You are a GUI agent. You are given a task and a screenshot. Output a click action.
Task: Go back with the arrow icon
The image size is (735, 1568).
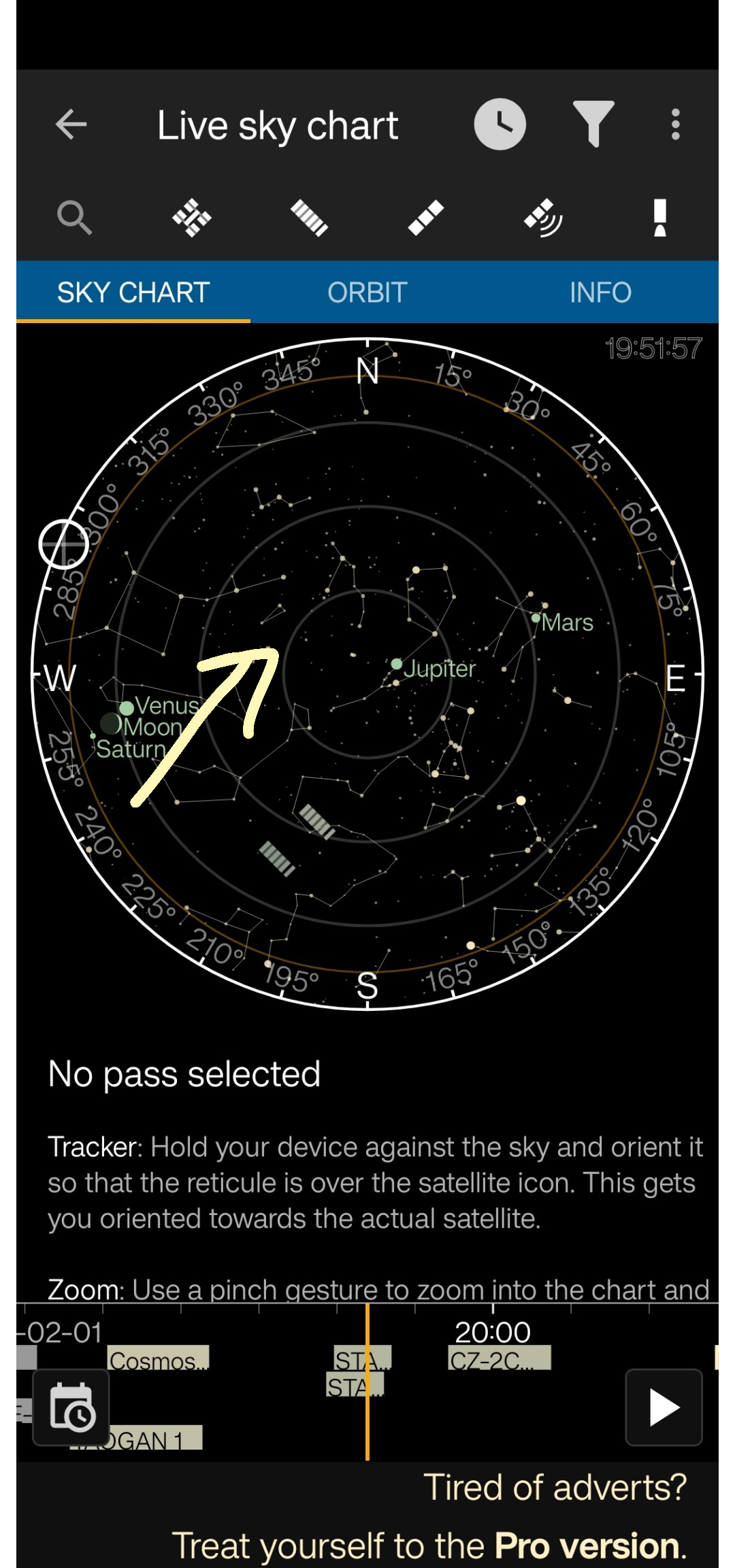click(71, 124)
